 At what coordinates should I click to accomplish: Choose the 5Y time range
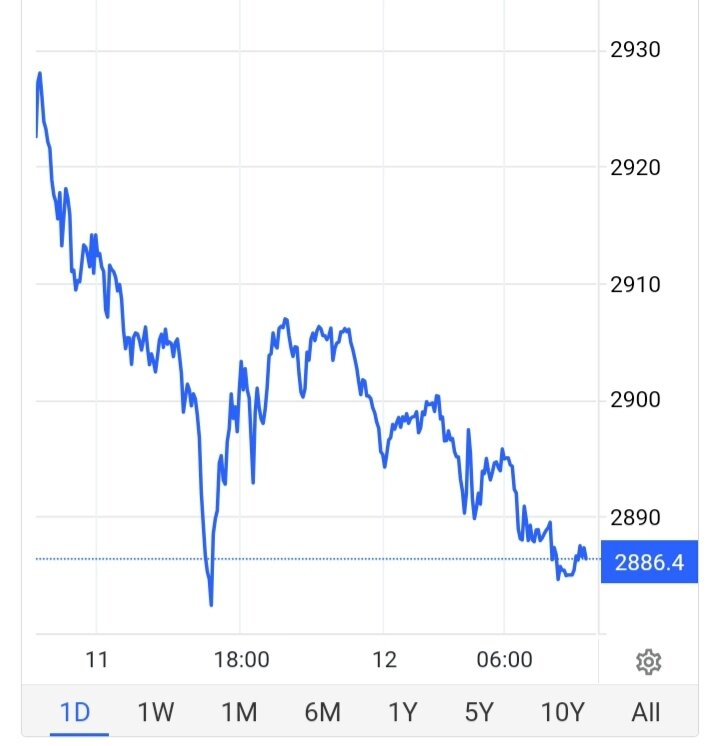pos(480,712)
